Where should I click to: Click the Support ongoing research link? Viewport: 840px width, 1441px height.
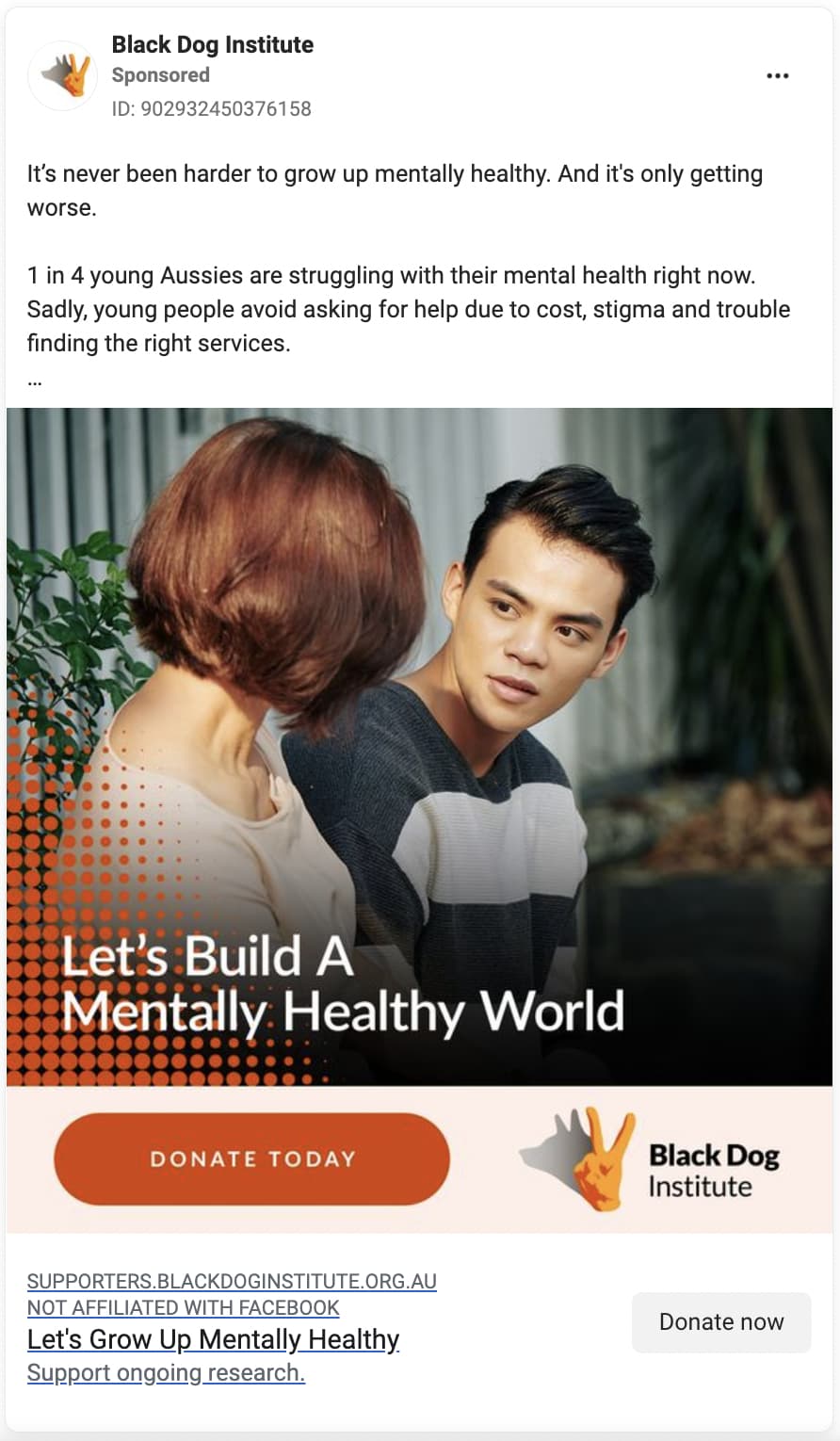click(x=166, y=1372)
